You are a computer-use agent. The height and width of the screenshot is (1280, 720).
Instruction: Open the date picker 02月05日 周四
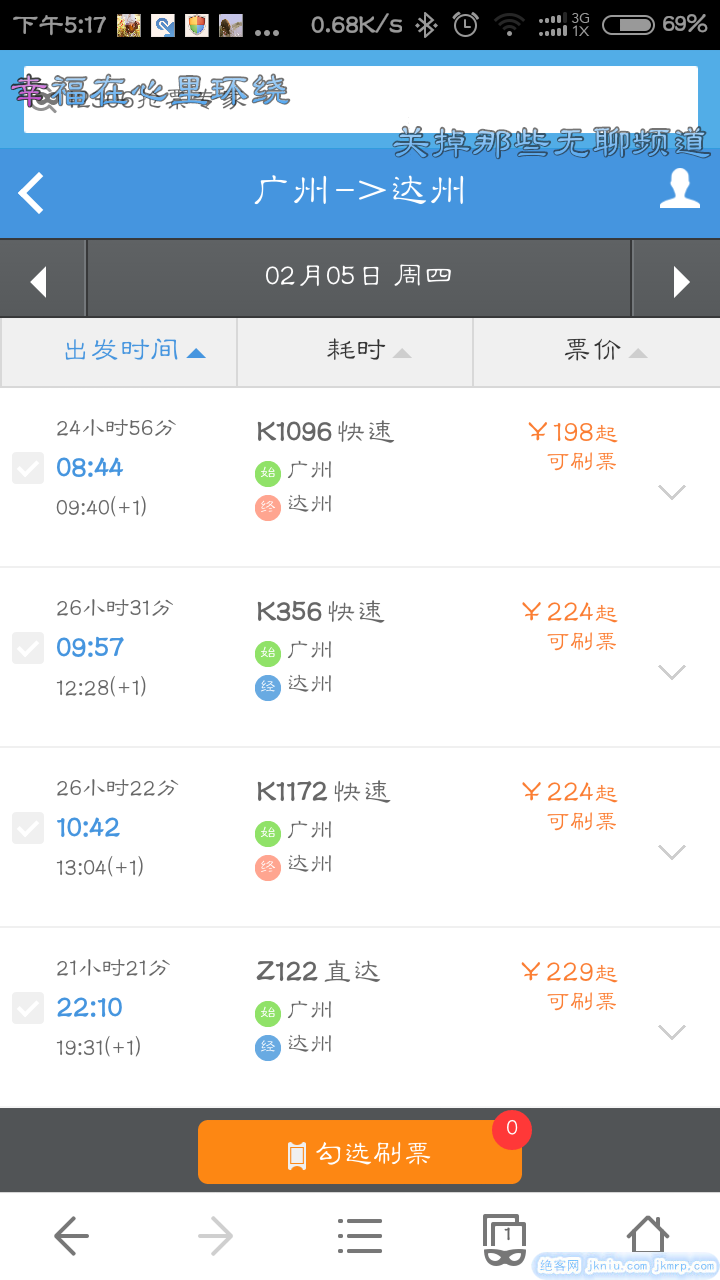[358, 277]
